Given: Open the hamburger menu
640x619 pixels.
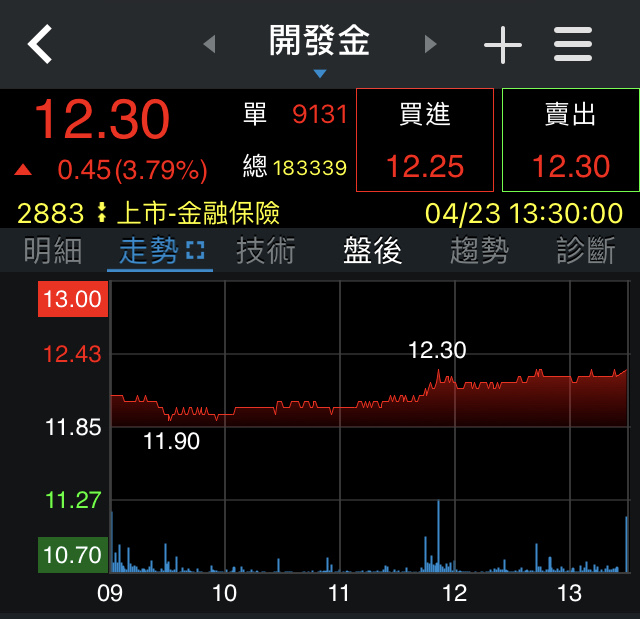Looking at the screenshot, I should point(573,45).
